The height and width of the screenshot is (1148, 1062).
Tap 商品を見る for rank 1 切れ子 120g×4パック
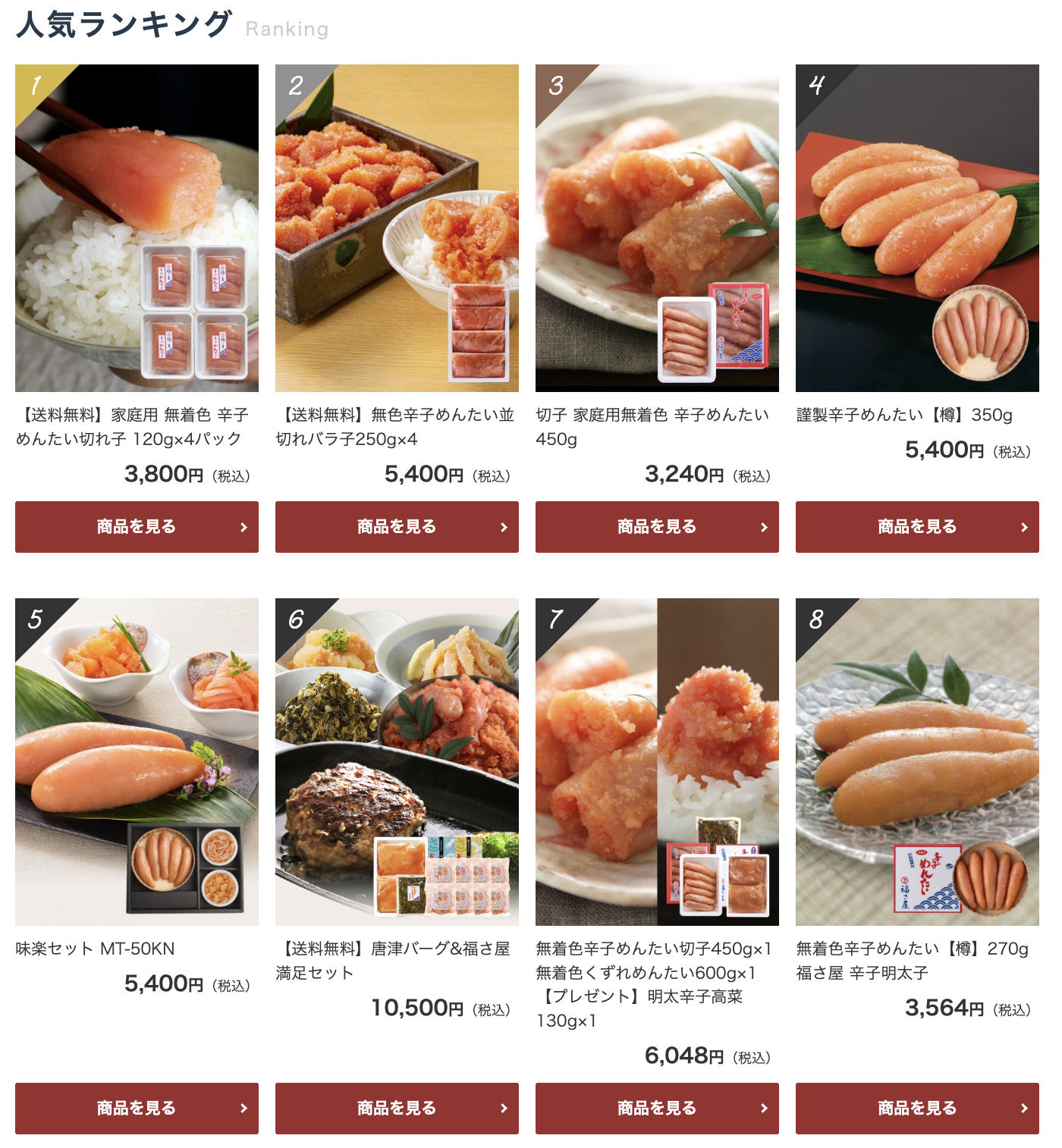click(137, 526)
